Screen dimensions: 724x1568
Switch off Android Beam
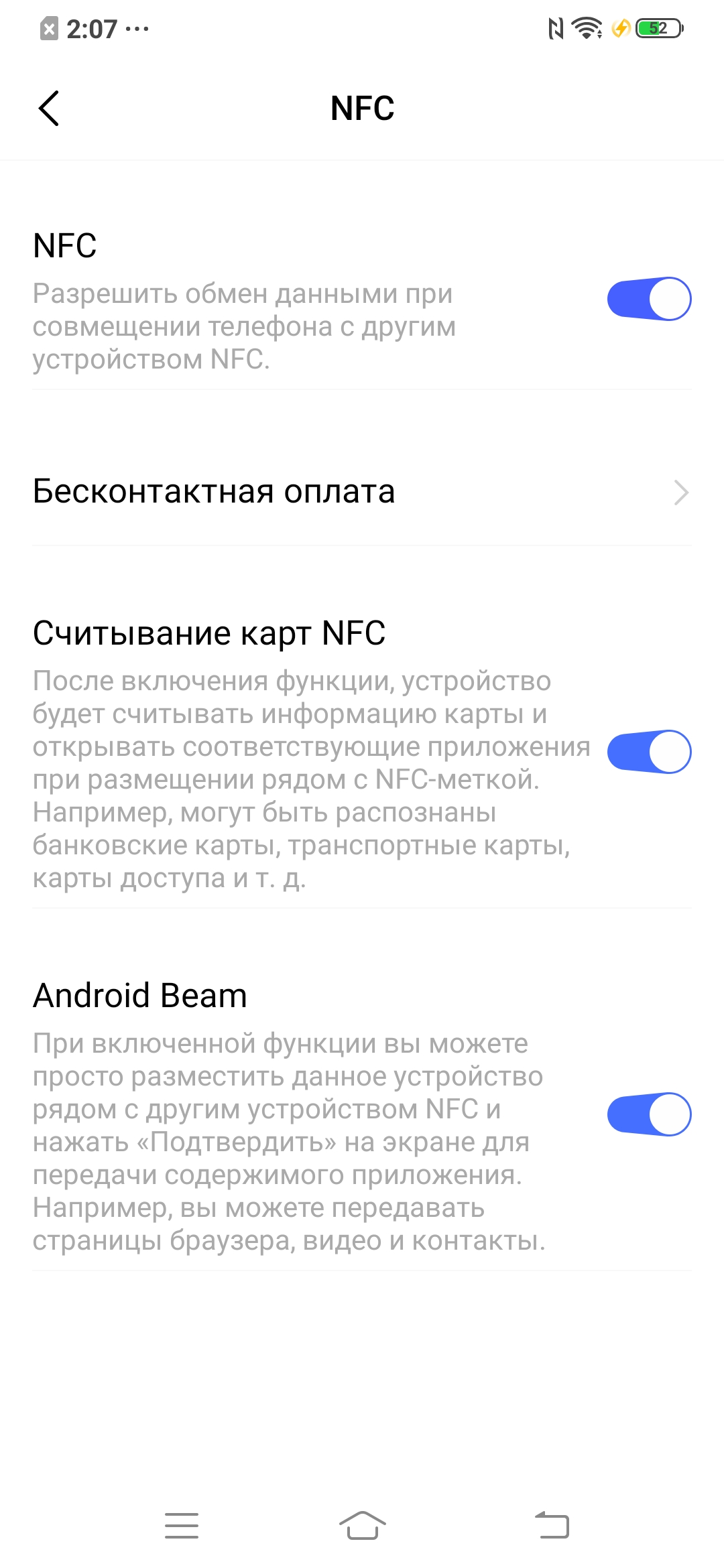pyautogui.click(x=648, y=1114)
